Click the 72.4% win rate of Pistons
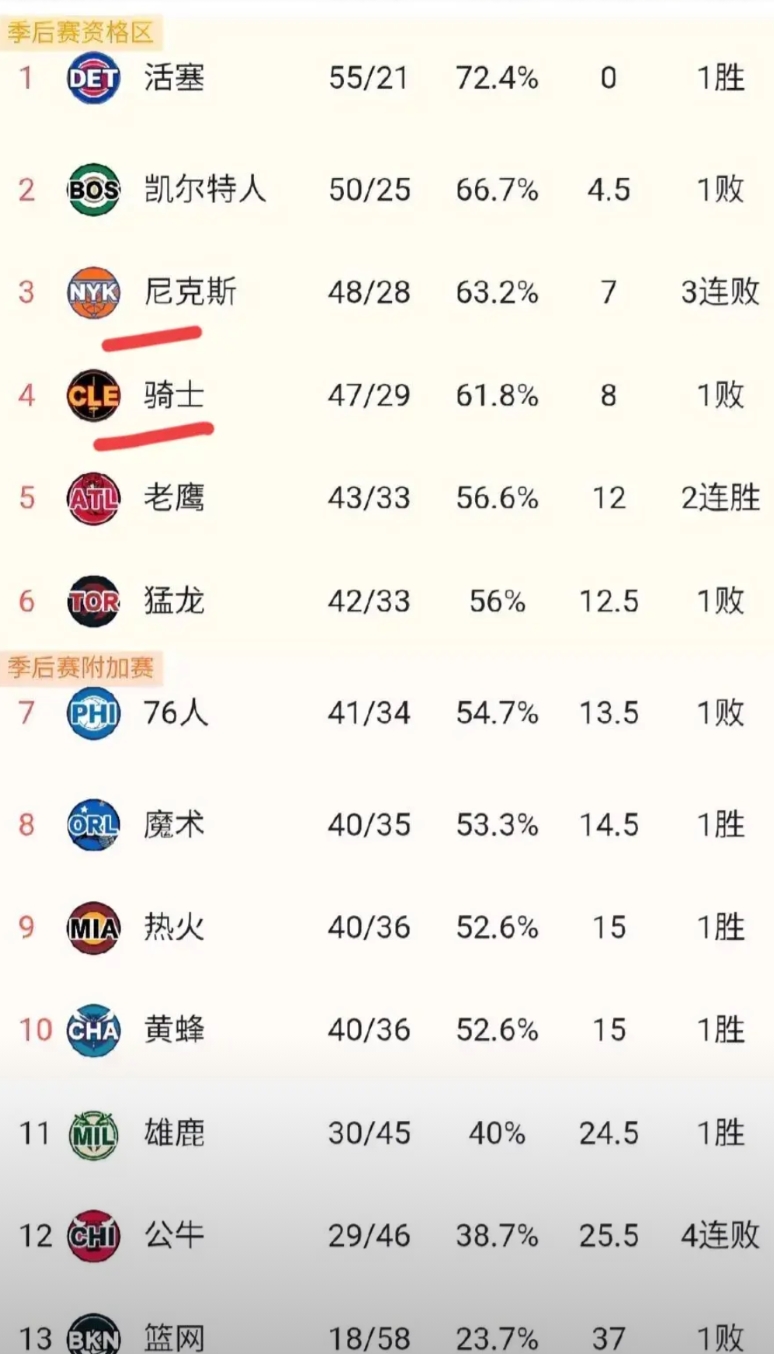The width and height of the screenshot is (774, 1354). 495,79
